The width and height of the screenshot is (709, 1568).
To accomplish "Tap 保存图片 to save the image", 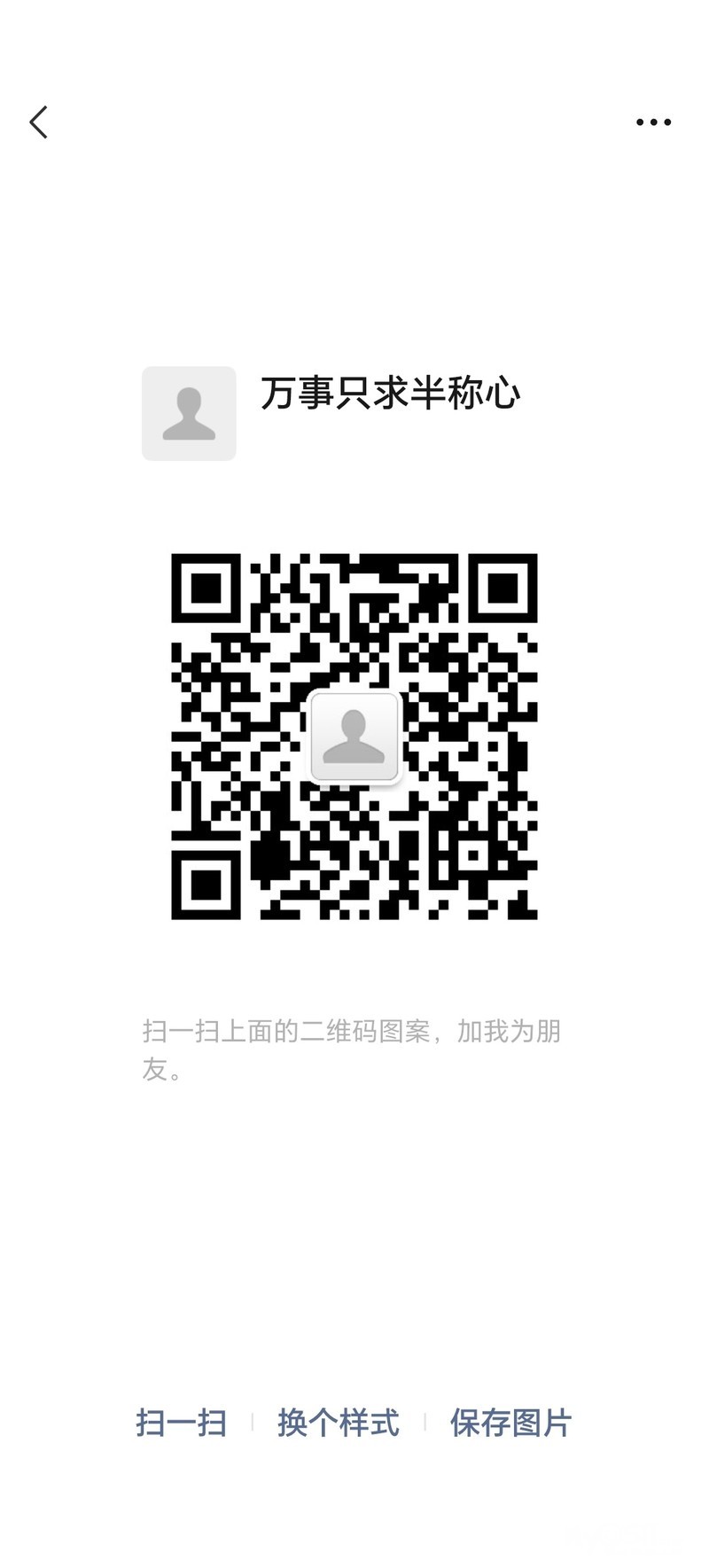I will coord(510,1423).
